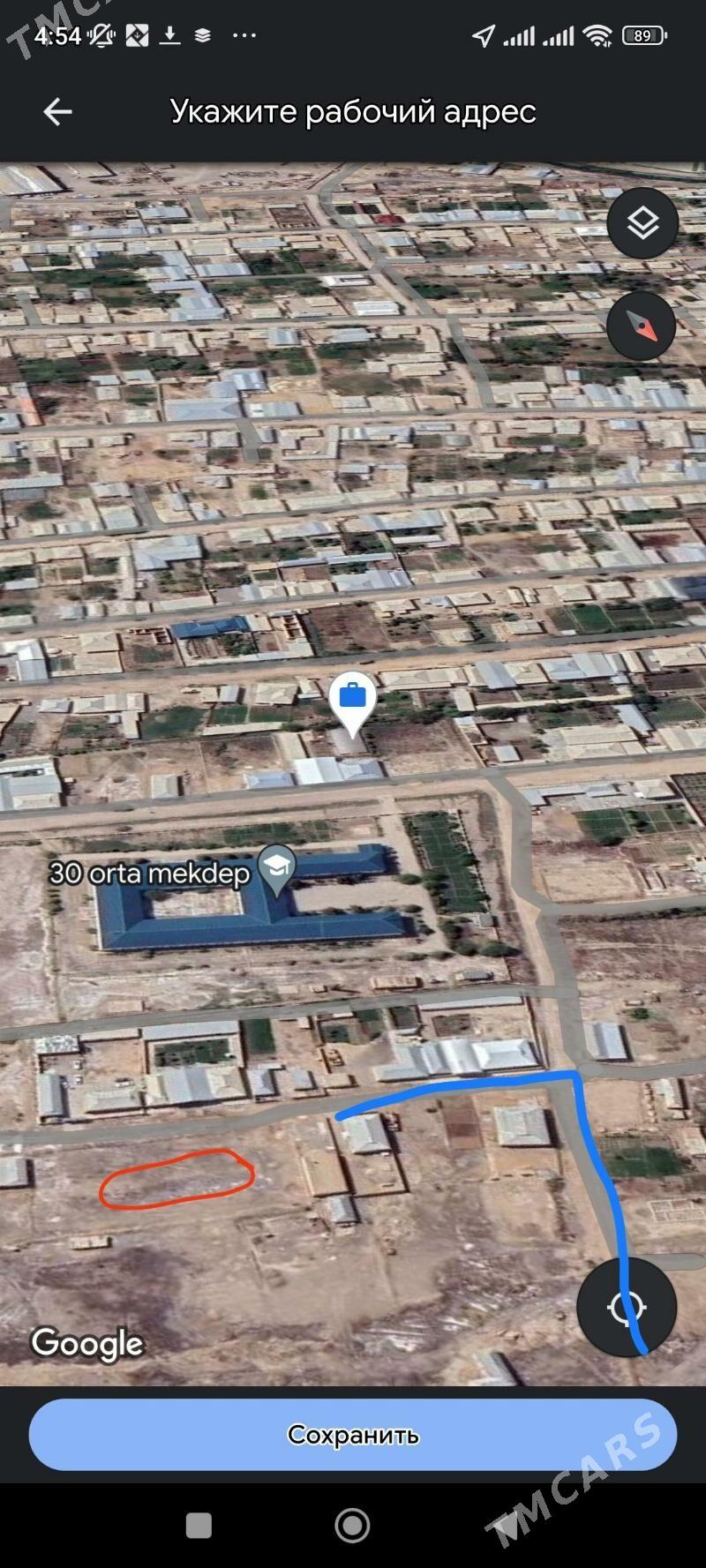This screenshot has height=1568, width=706.
Task: Tap the system home button
Action: click(352, 1525)
